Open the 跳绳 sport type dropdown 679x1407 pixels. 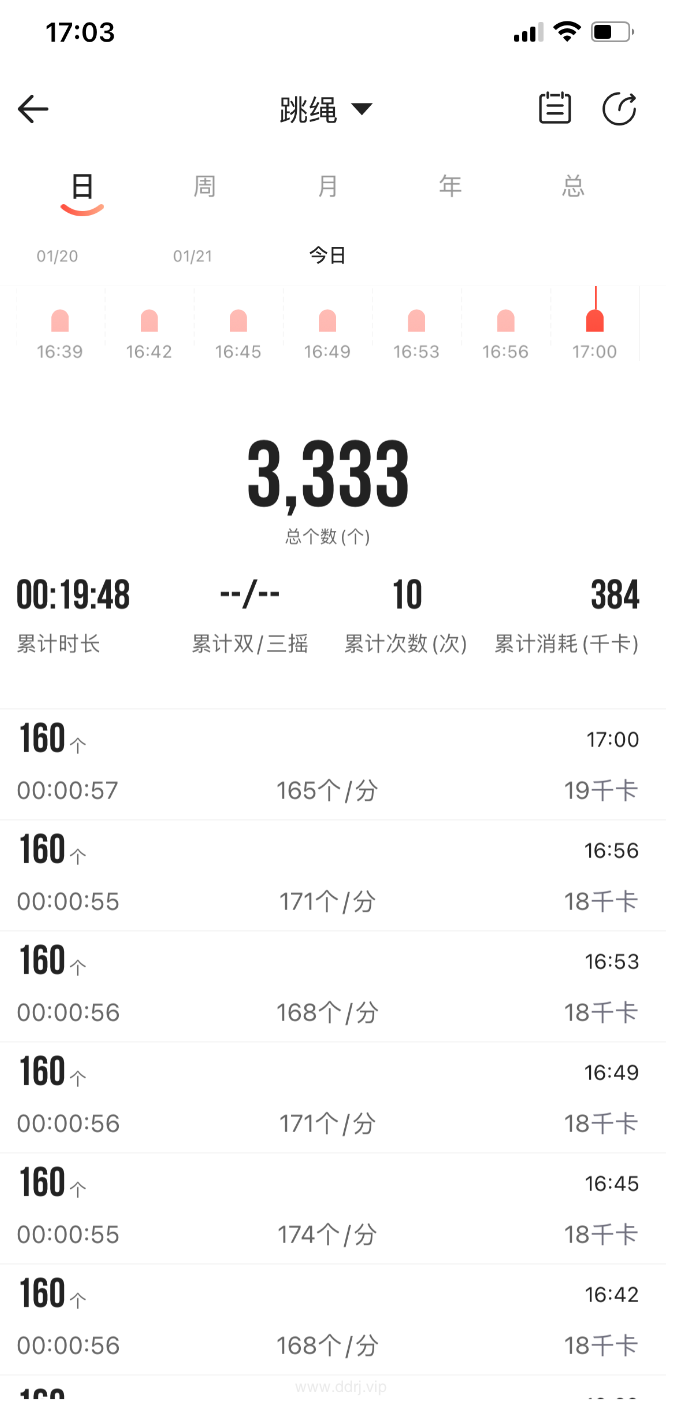coord(325,109)
